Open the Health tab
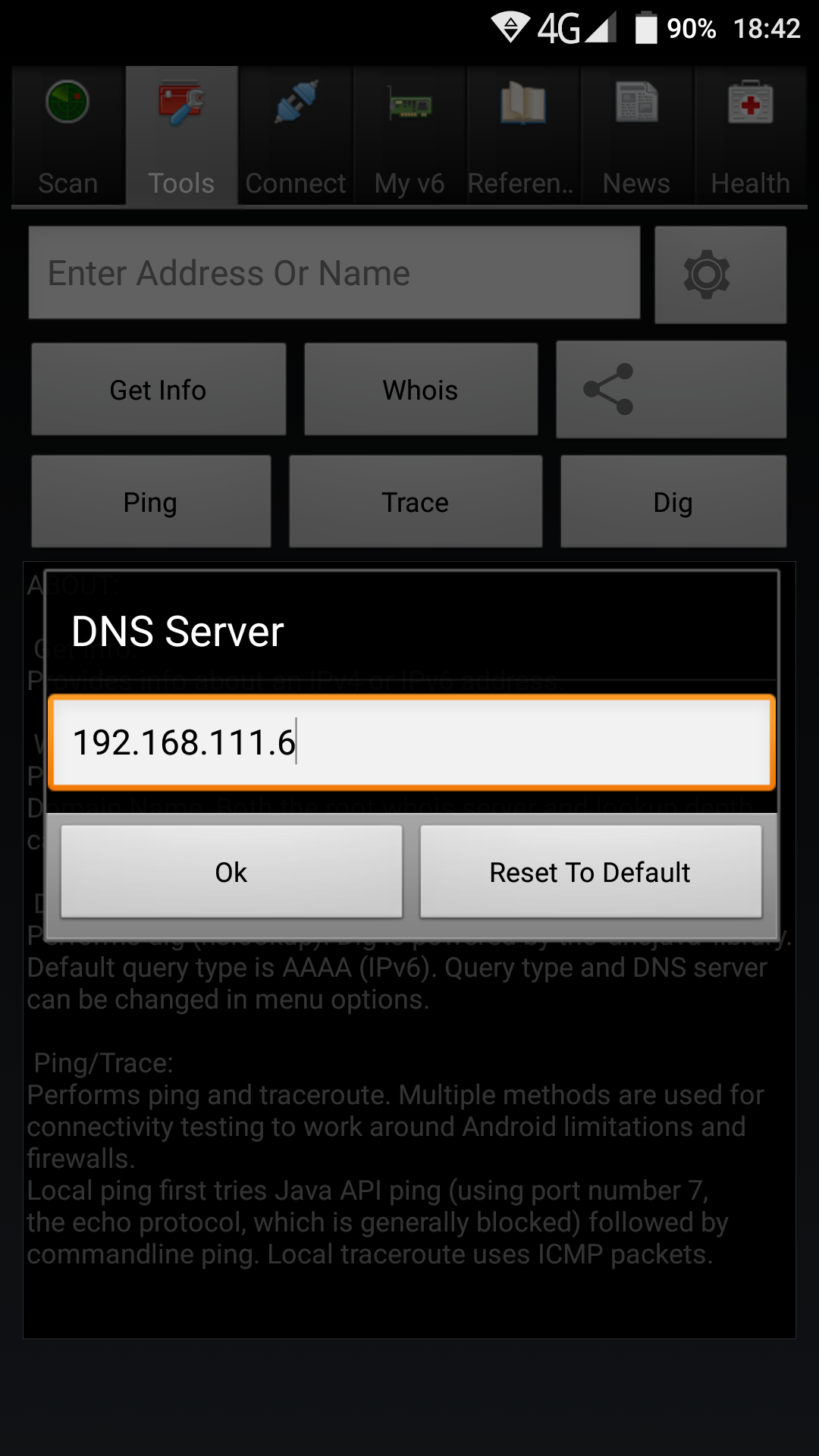819x1456 pixels. (751, 136)
